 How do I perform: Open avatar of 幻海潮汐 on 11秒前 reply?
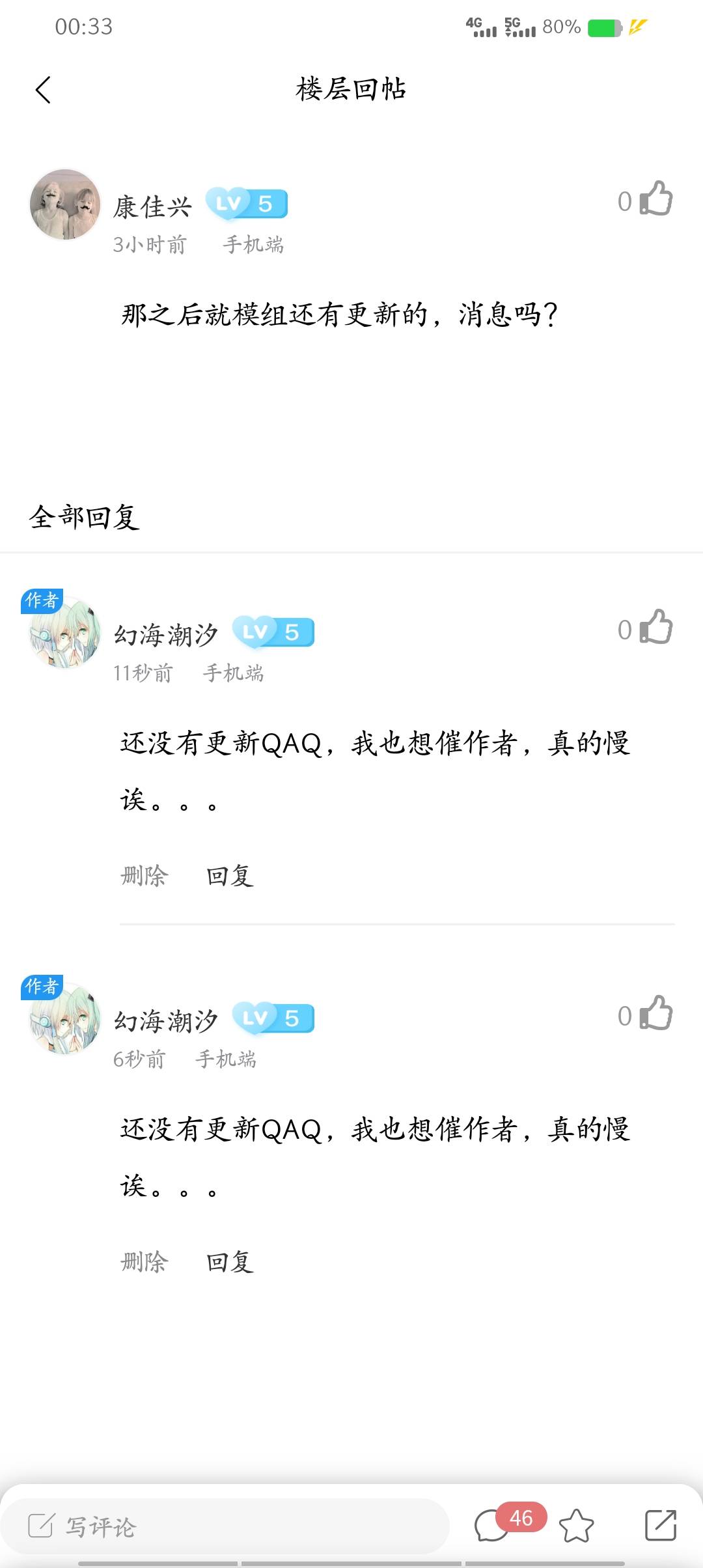pyautogui.click(x=65, y=633)
